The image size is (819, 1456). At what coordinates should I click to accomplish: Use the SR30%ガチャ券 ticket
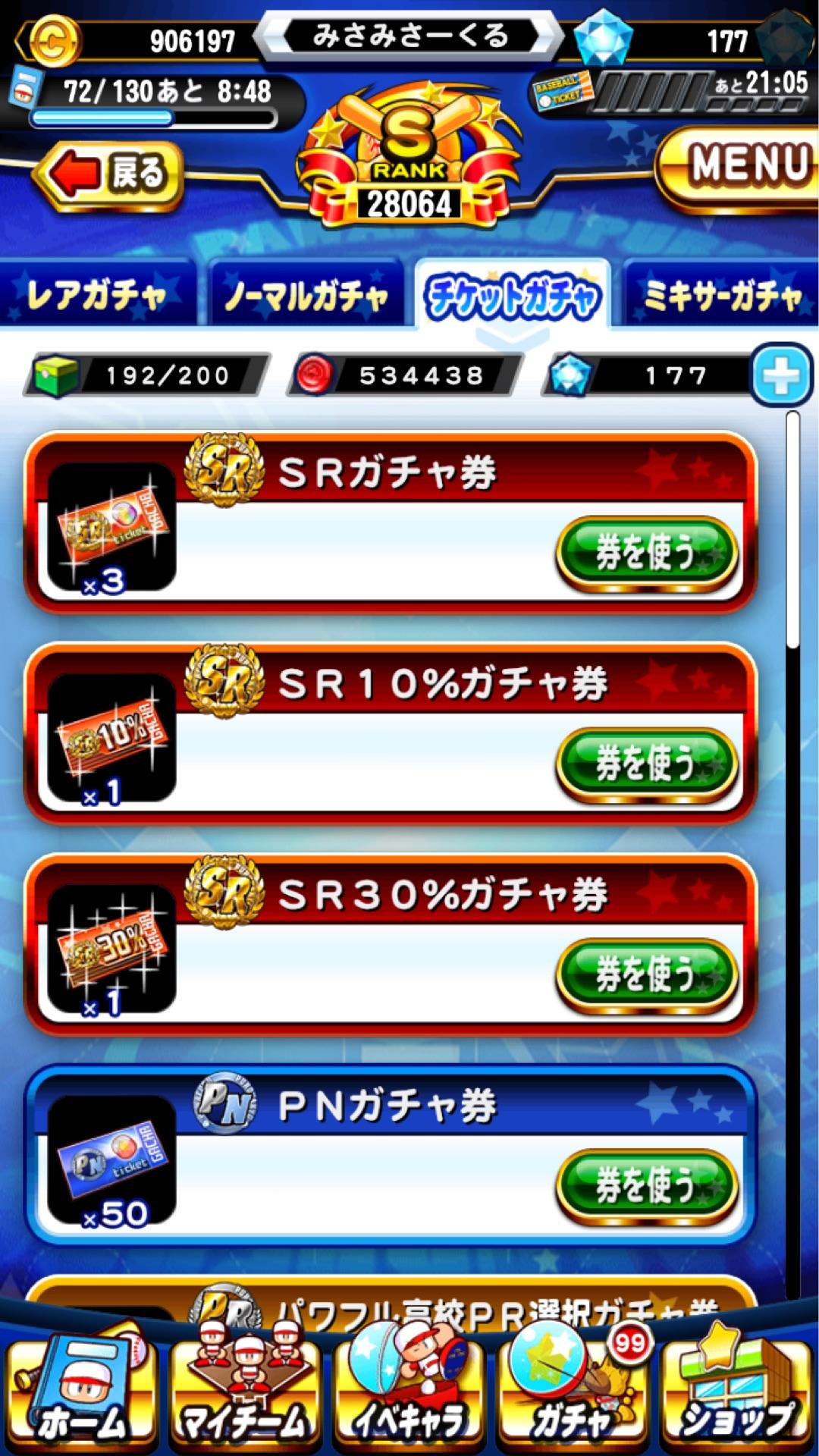[646, 973]
